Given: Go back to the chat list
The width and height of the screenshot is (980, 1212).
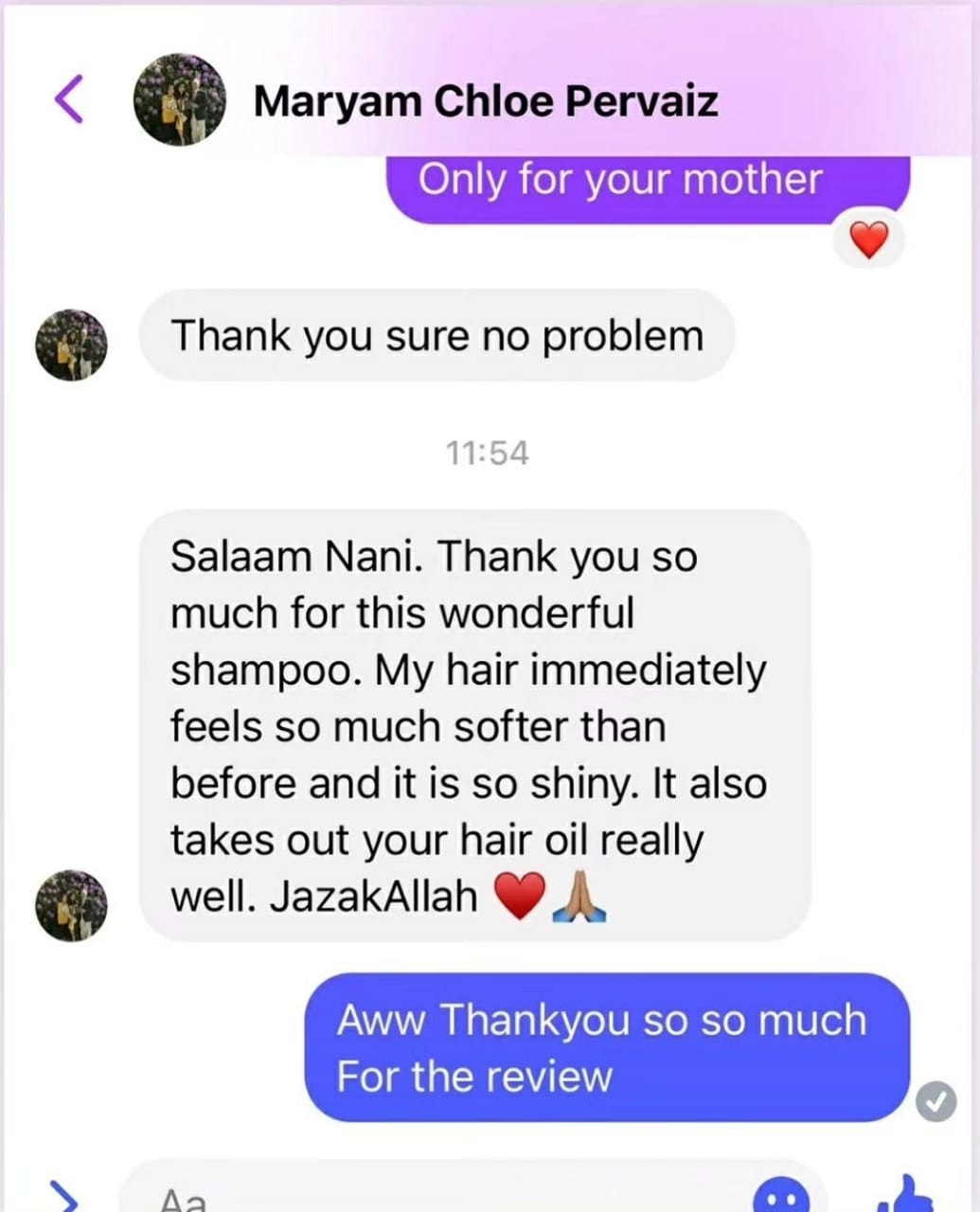Looking at the screenshot, I should [67, 98].
